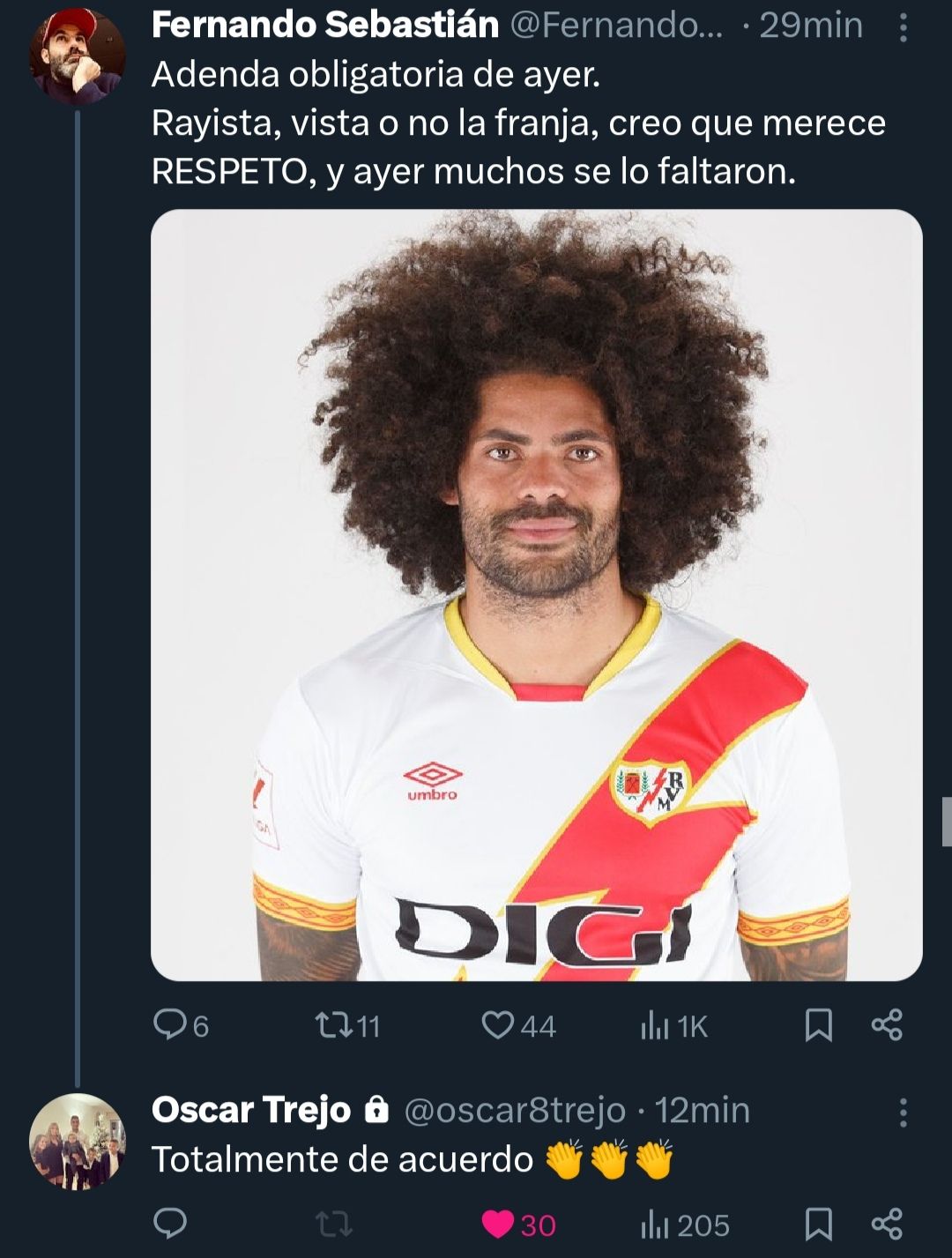Share Fernando Sebastián's tweet

[887, 1025]
